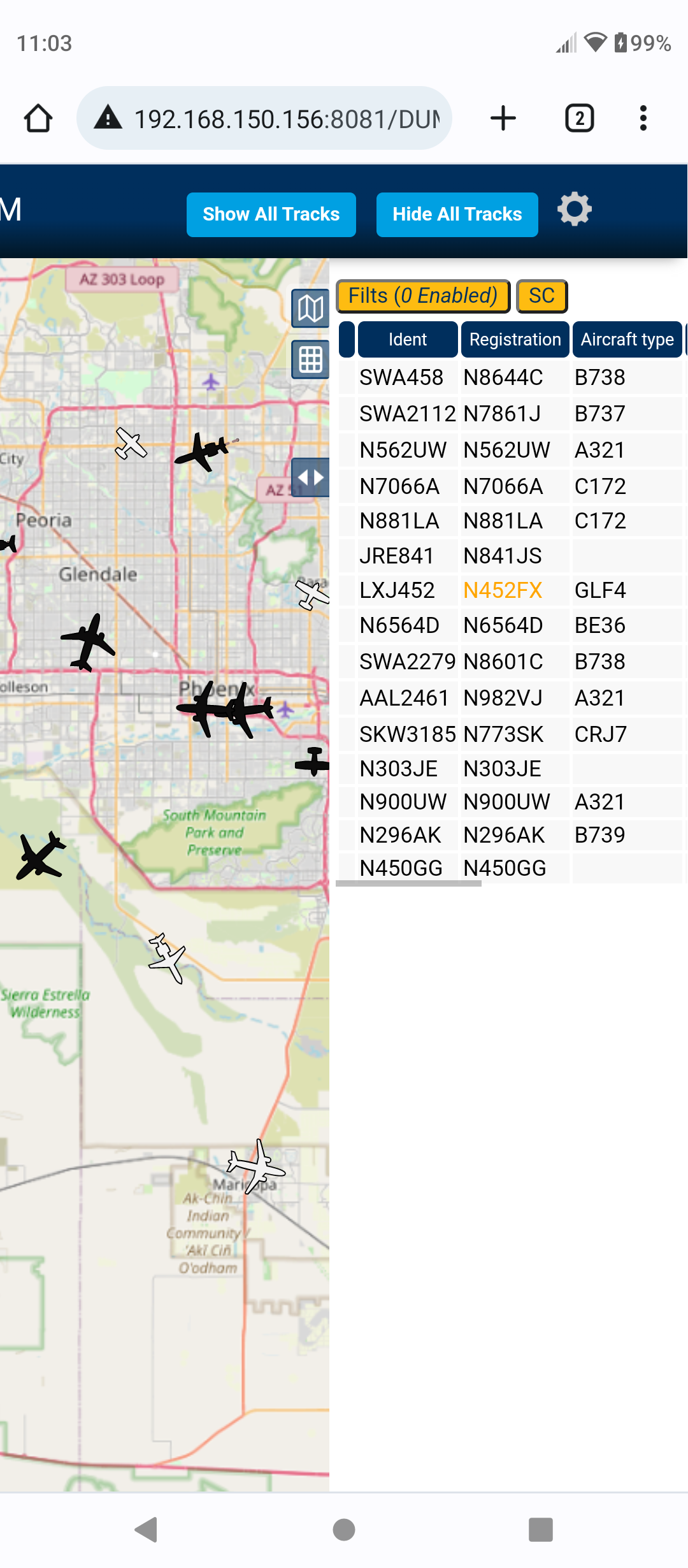
Task: Open the Filts (0 Enabled) filter button
Action: pyautogui.click(x=423, y=296)
